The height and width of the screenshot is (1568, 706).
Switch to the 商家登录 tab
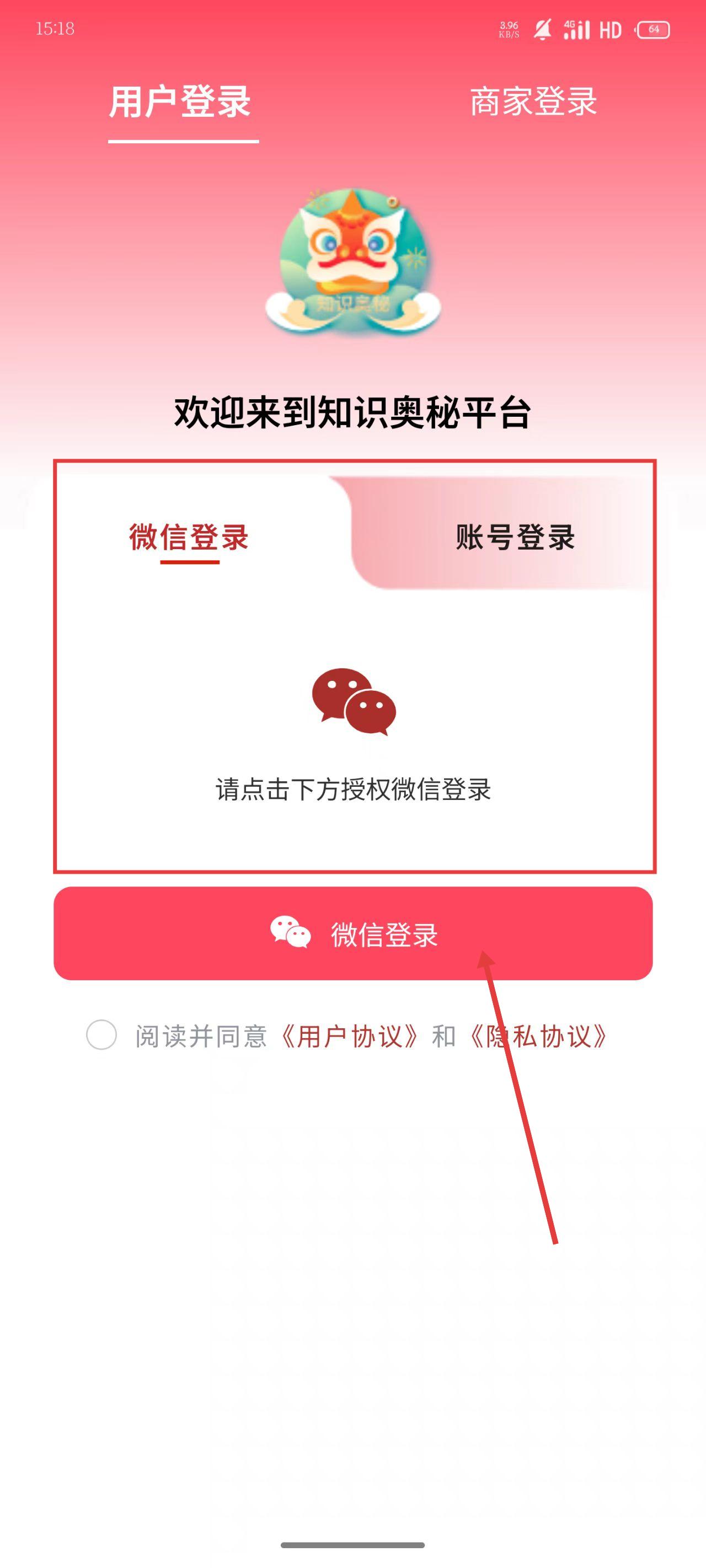click(x=533, y=101)
